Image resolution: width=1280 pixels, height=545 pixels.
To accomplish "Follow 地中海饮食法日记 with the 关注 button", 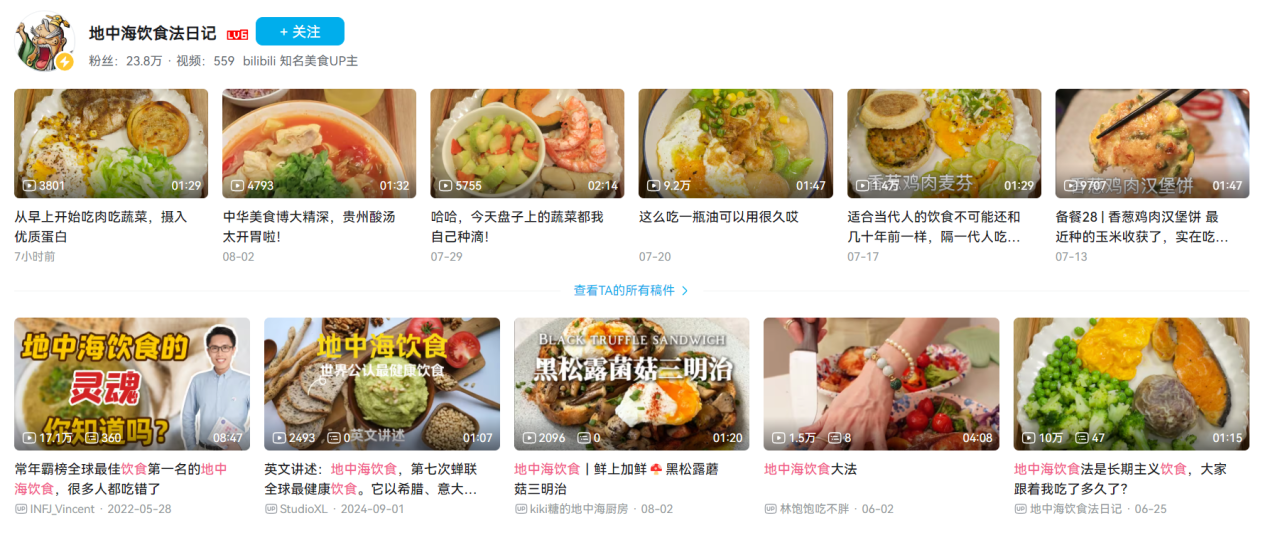I will tap(299, 32).
